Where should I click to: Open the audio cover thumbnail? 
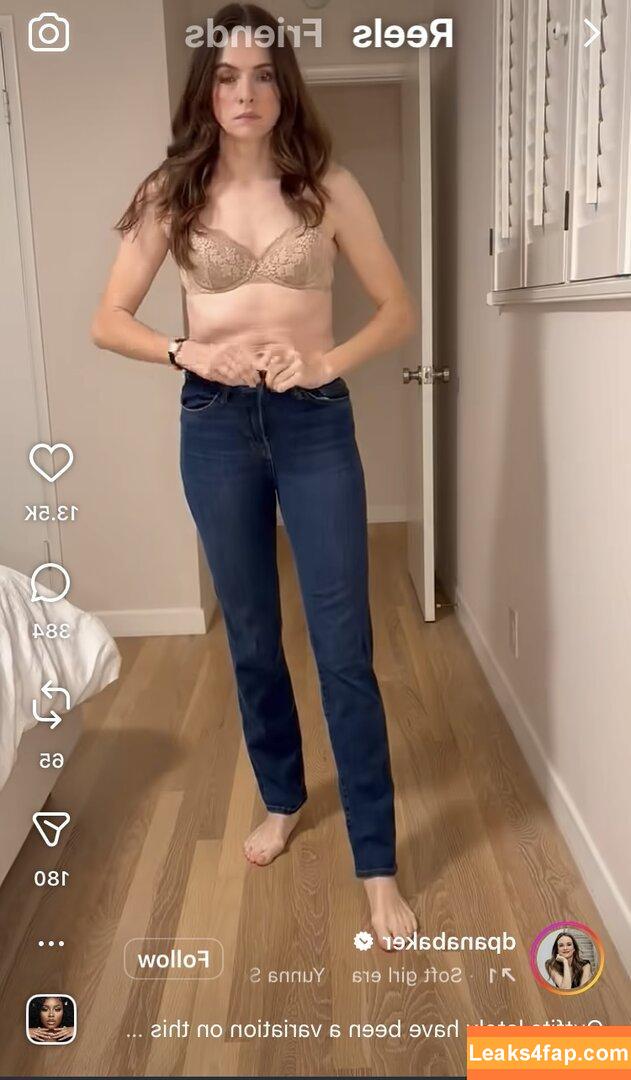[x=51, y=1019]
